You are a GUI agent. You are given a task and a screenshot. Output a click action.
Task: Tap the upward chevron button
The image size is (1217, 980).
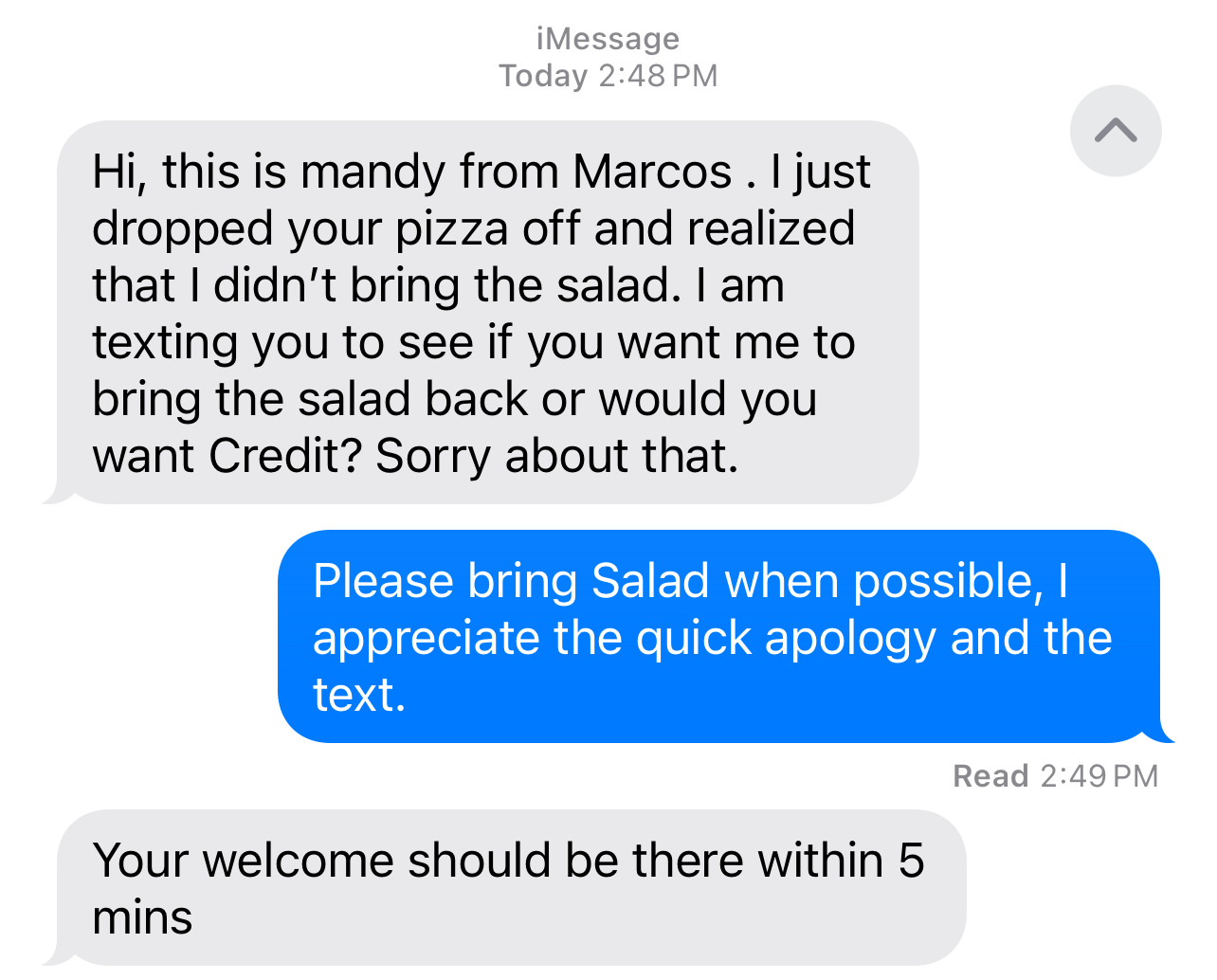[1116, 131]
